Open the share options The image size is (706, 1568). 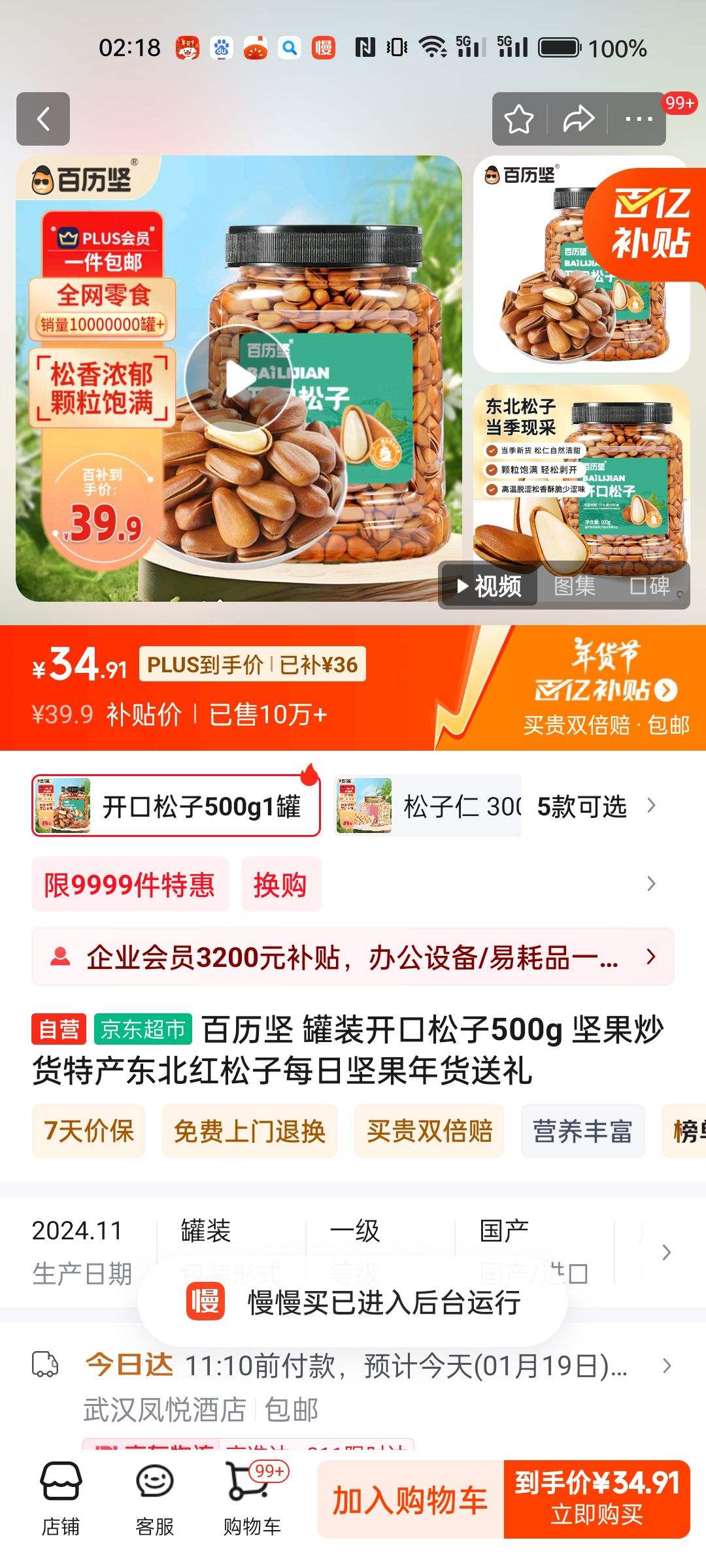point(578,120)
